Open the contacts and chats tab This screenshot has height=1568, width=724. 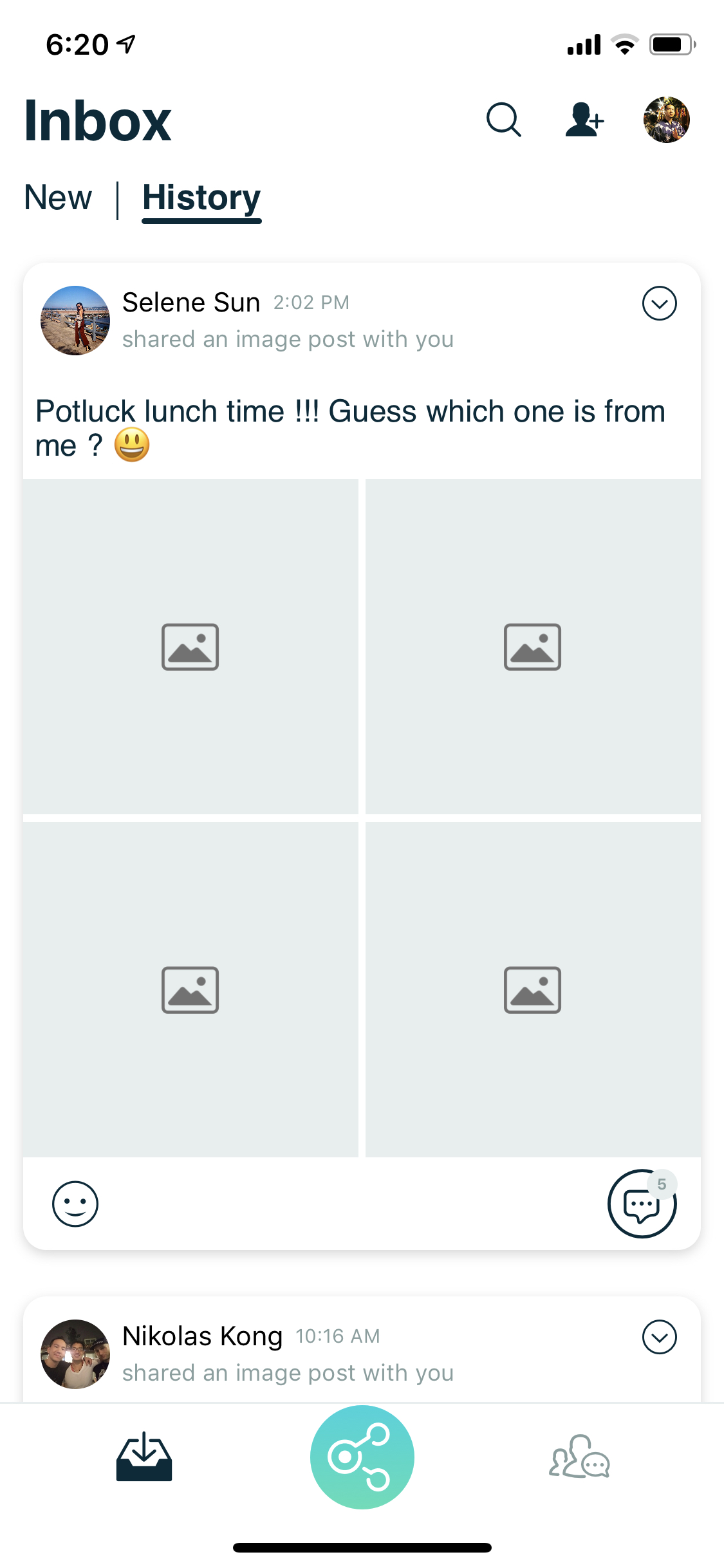[579, 1457]
